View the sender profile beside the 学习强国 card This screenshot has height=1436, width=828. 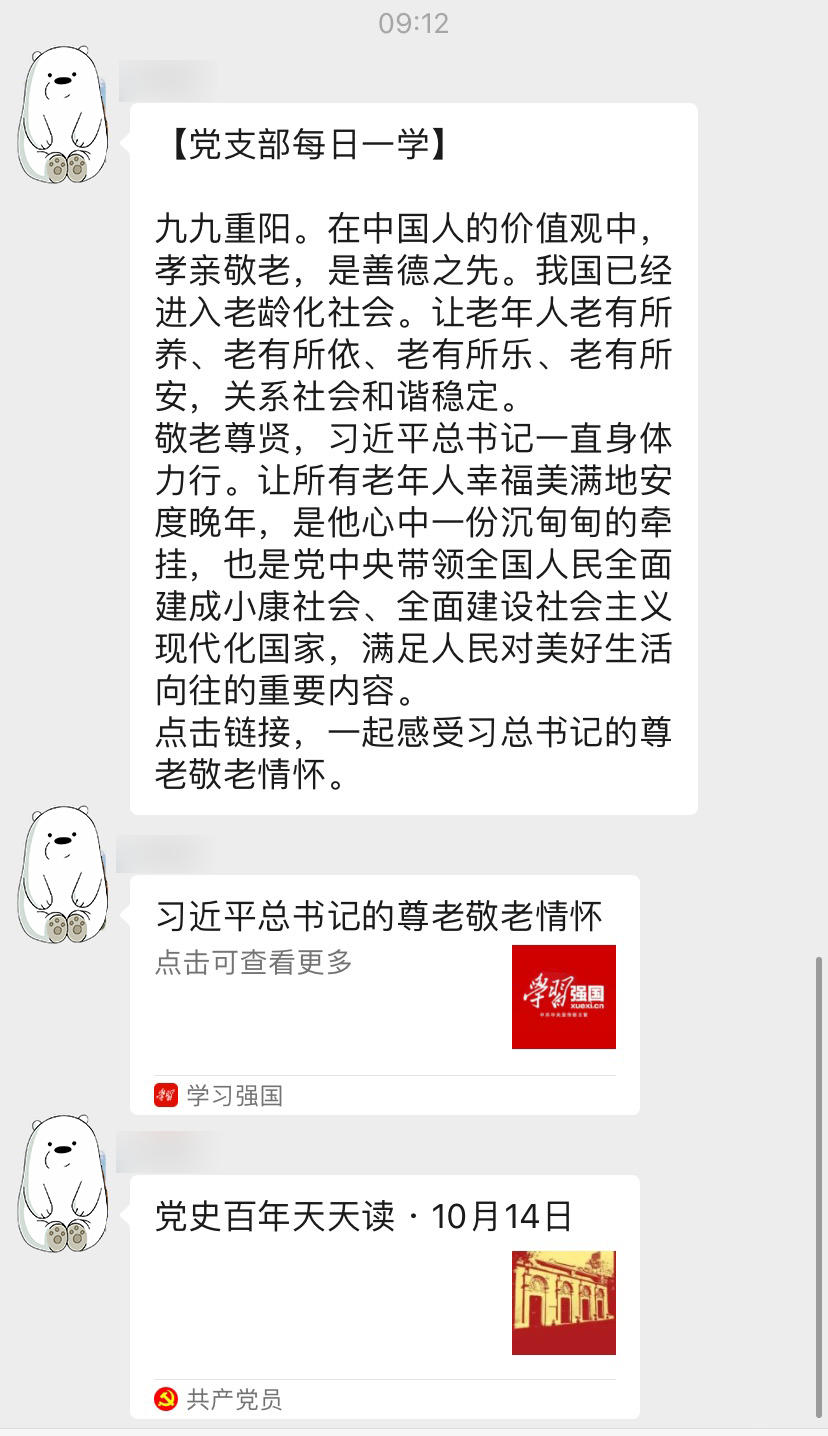64,874
